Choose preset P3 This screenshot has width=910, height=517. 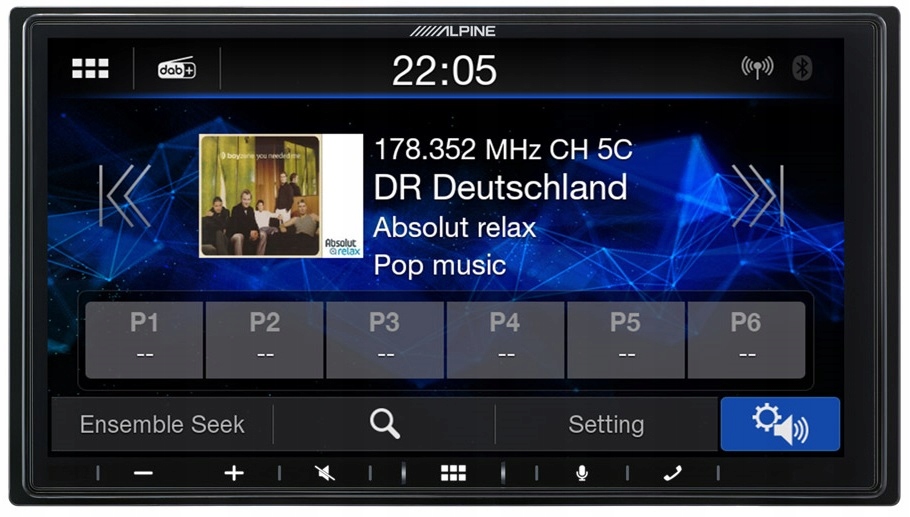click(385, 339)
